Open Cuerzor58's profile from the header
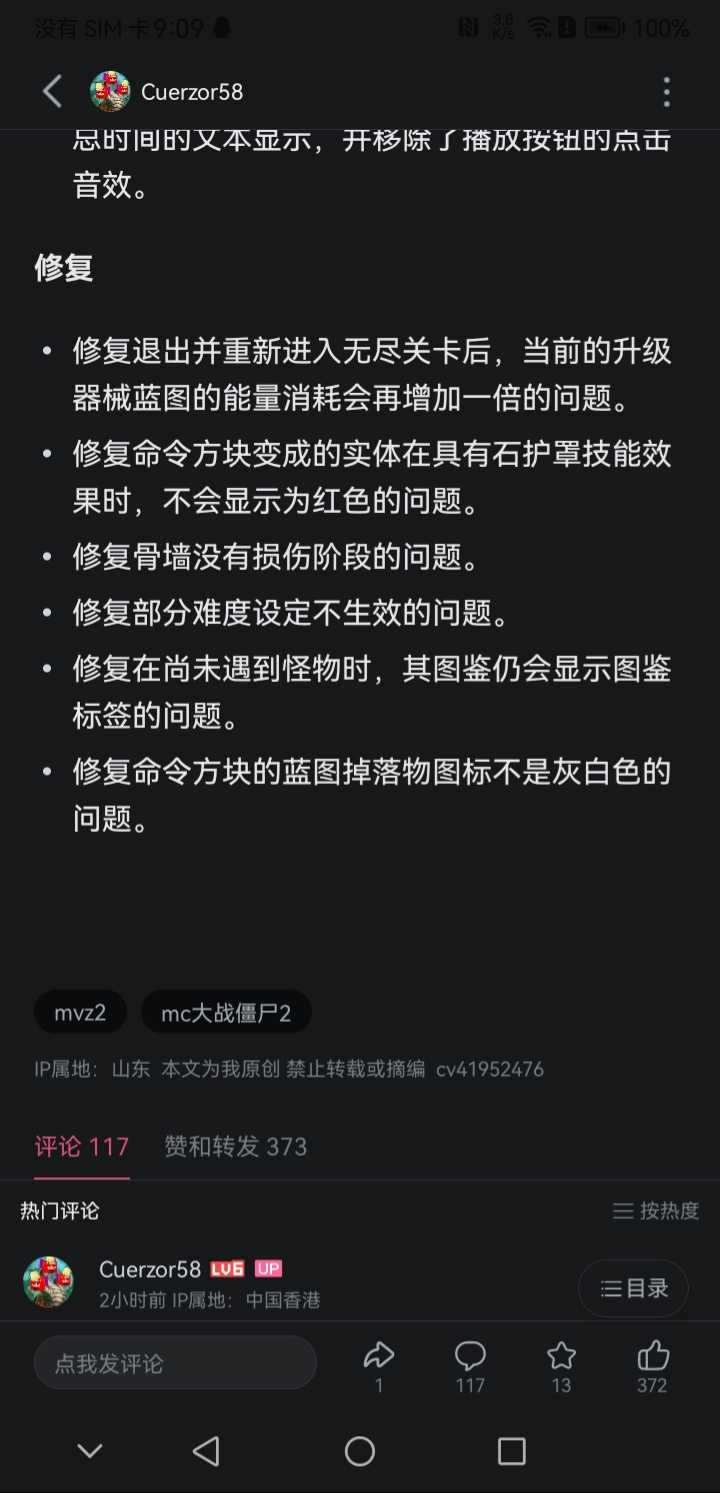Screen dimensions: 720x1493 (x=167, y=92)
